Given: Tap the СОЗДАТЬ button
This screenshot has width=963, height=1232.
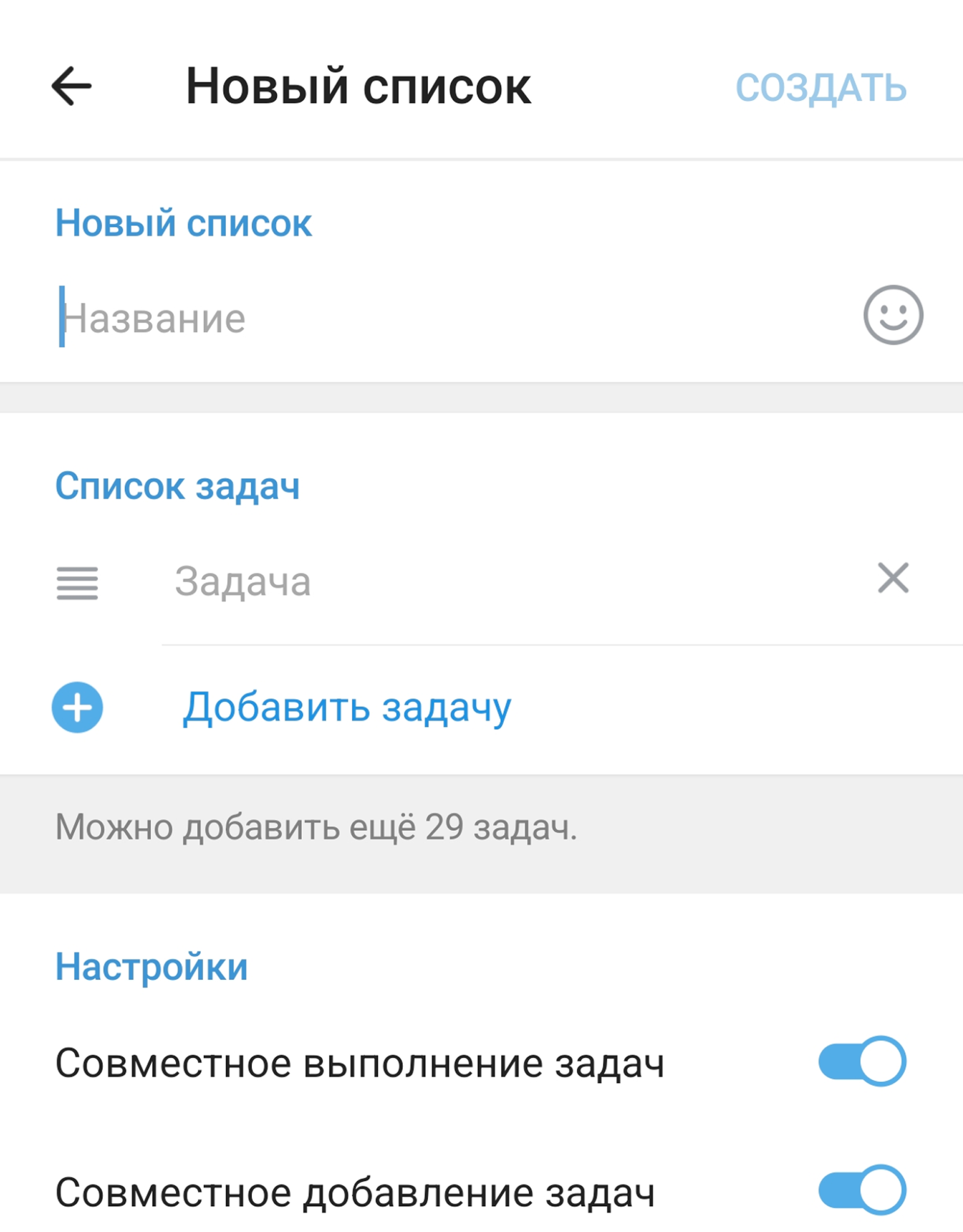Looking at the screenshot, I should pos(821,88).
